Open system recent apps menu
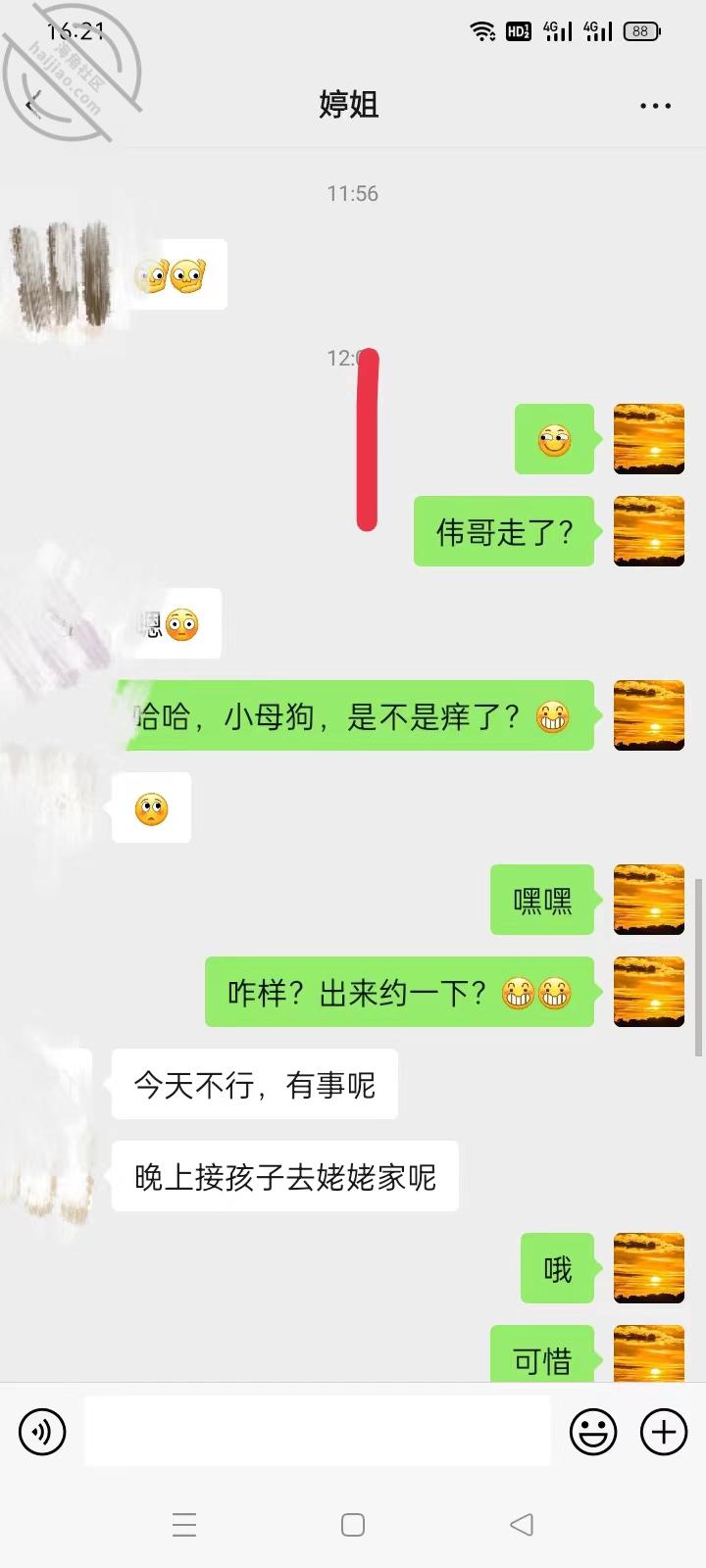This screenshot has height=1568, width=706. (x=184, y=1524)
